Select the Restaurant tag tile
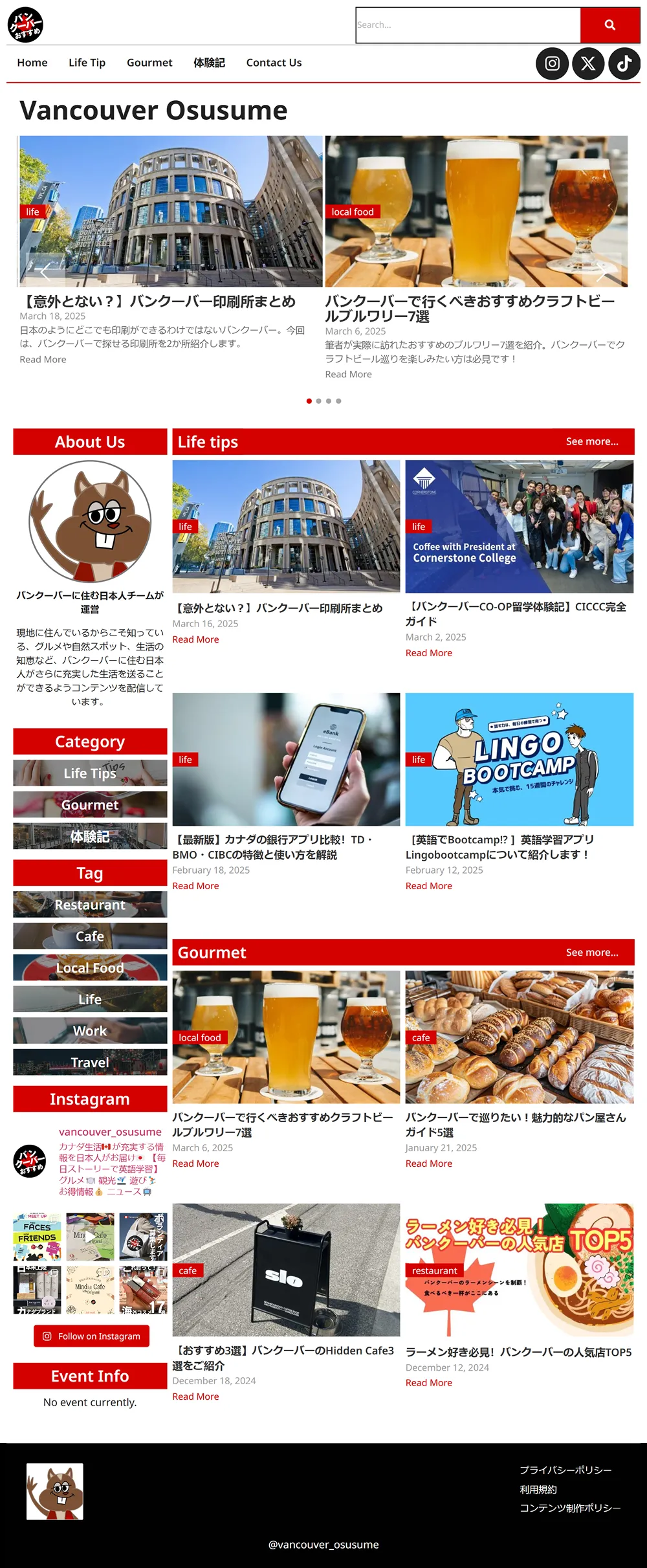 click(x=90, y=905)
